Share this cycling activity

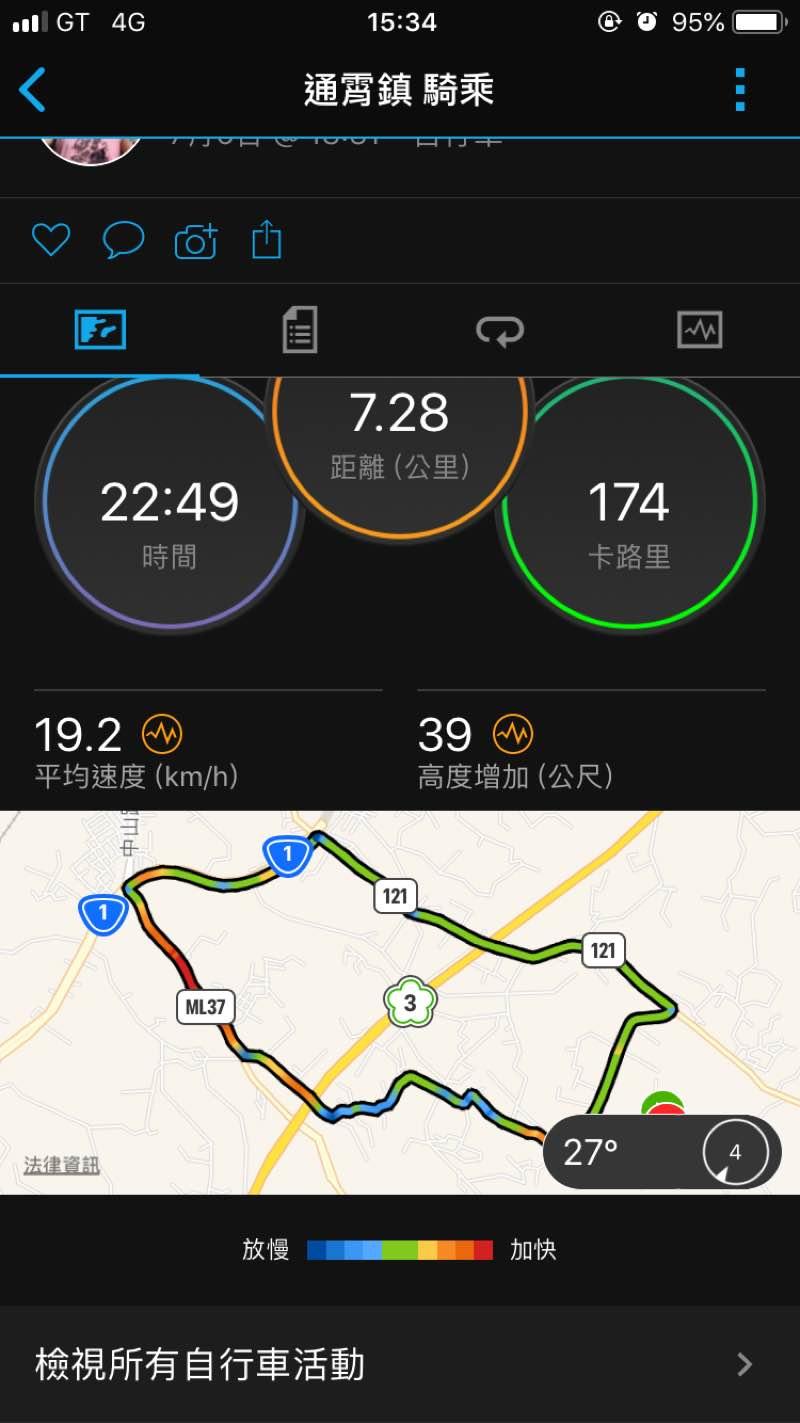[x=267, y=240]
